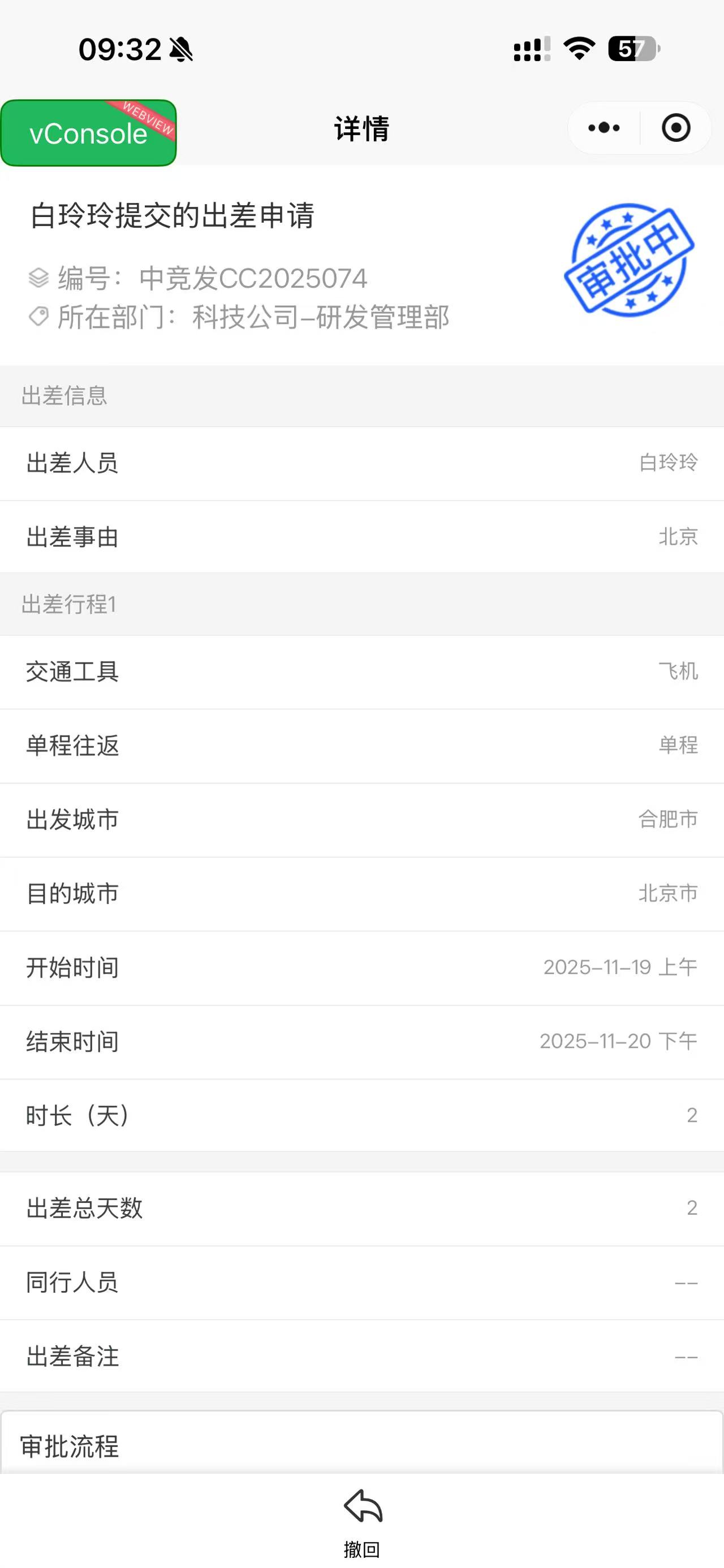Open the vConsole debug panel
The image size is (724, 1568).
pyautogui.click(x=88, y=133)
